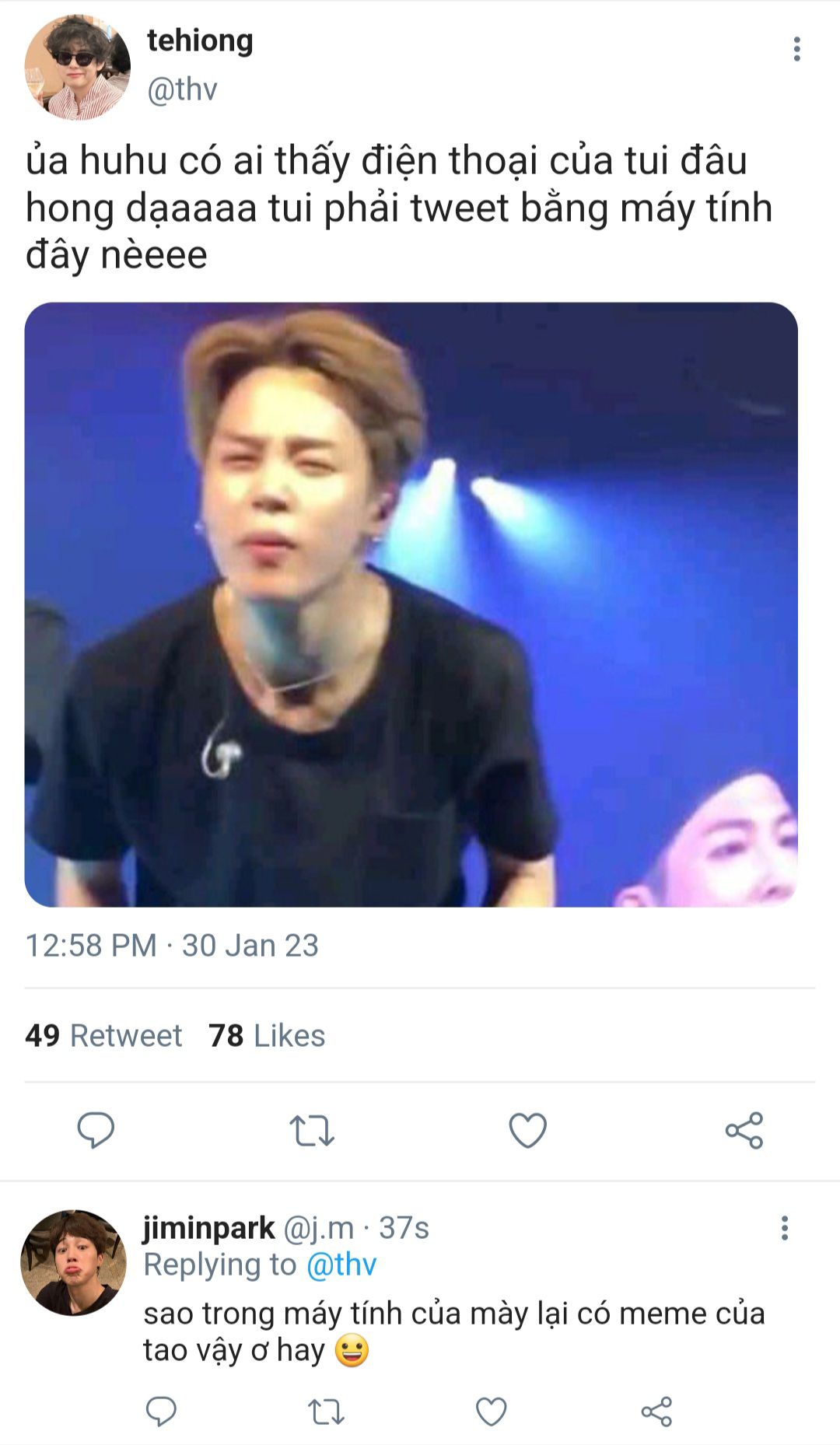Reply to tehiong's tweet
Viewport: 840px width, 1445px height.
[96, 1130]
